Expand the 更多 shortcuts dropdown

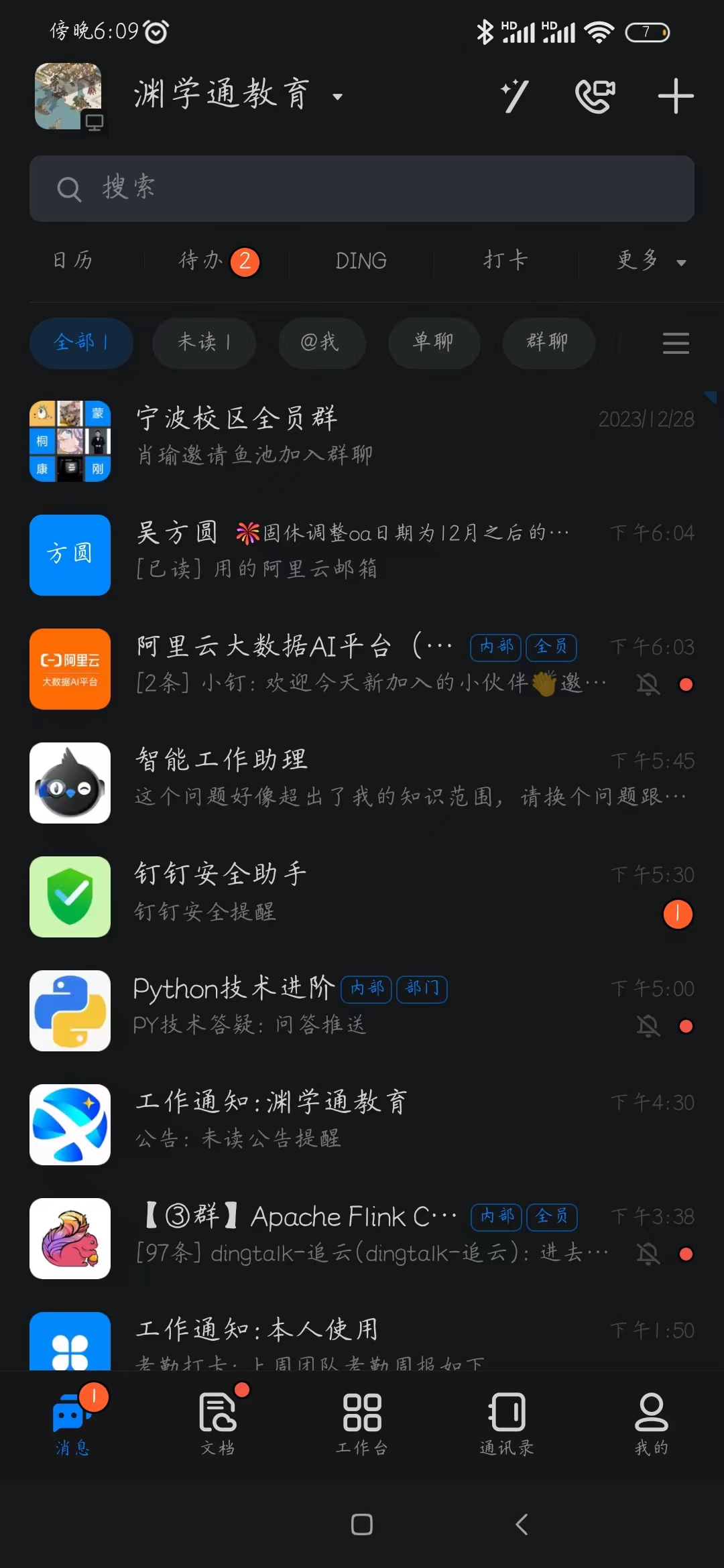pyautogui.click(x=650, y=261)
